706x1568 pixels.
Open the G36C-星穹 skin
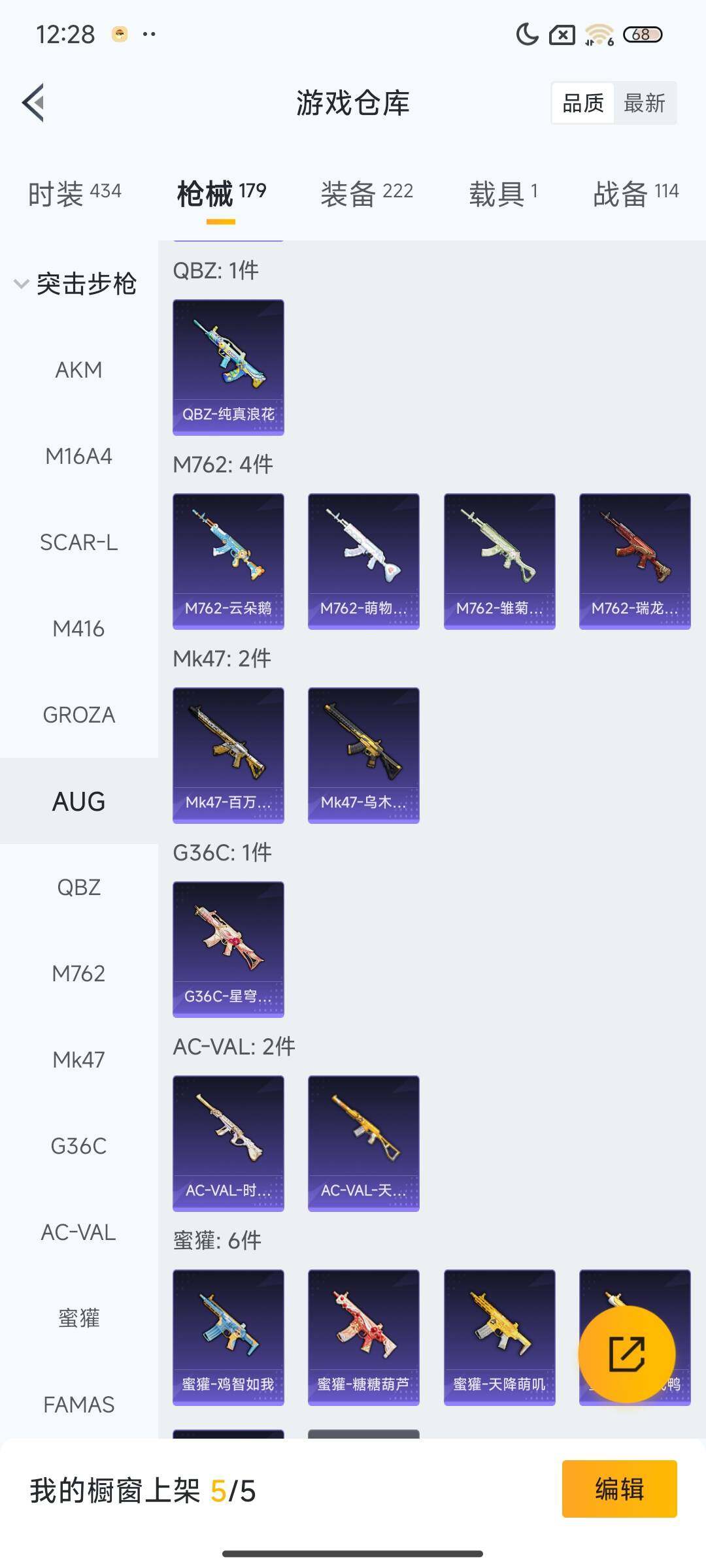point(228,949)
